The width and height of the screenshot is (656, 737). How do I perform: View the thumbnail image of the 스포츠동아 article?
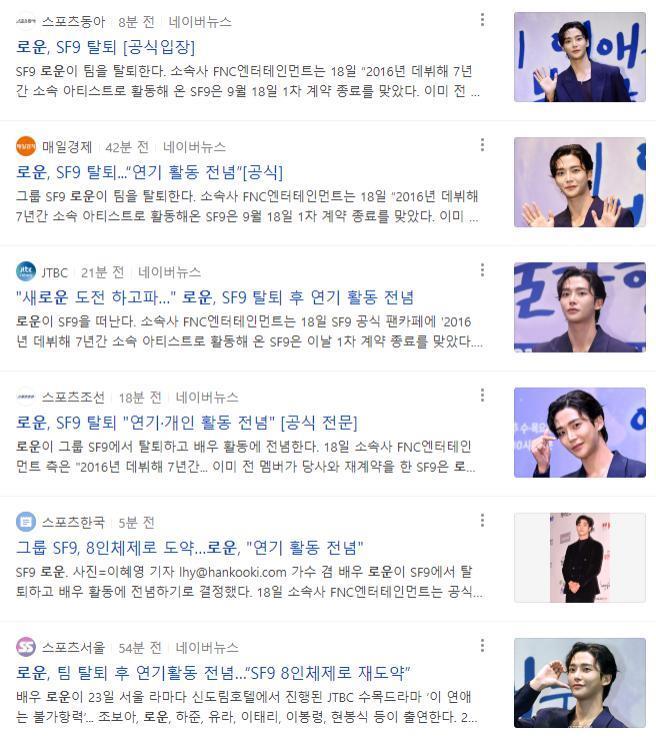[579, 57]
